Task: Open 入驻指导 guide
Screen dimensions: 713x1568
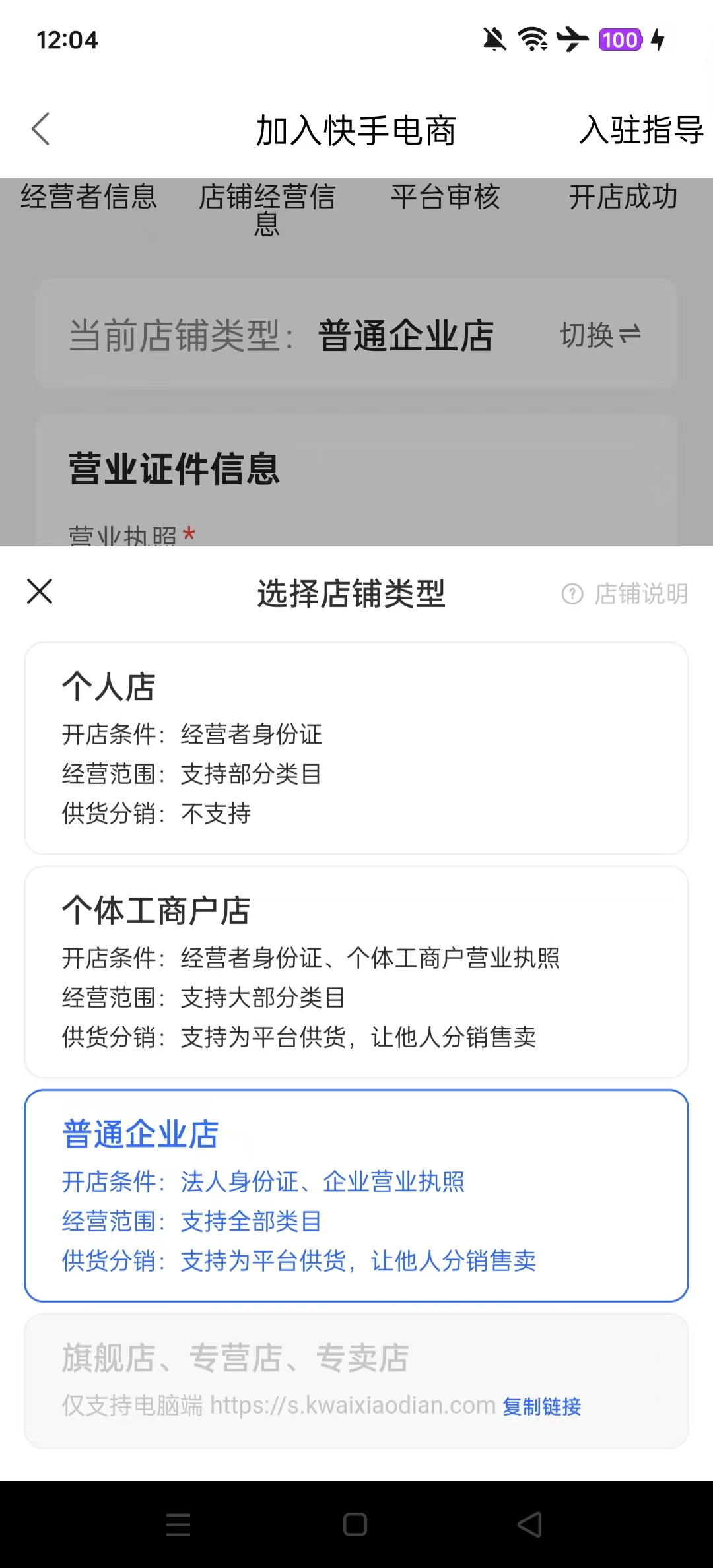Action: (642, 130)
